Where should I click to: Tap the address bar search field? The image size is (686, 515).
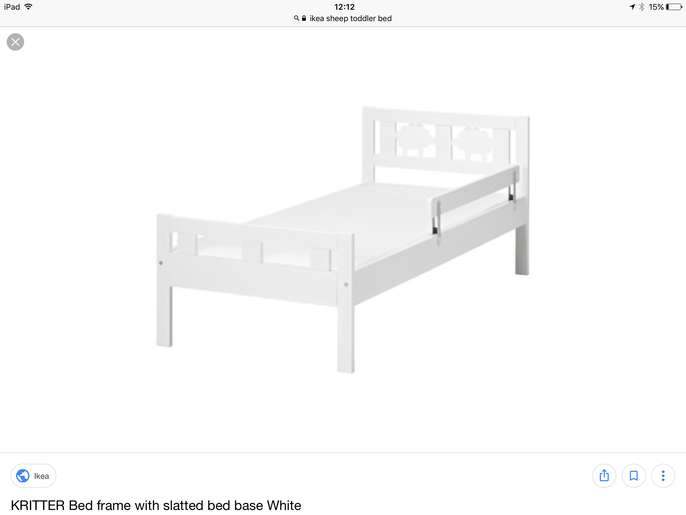[x=343, y=18]
